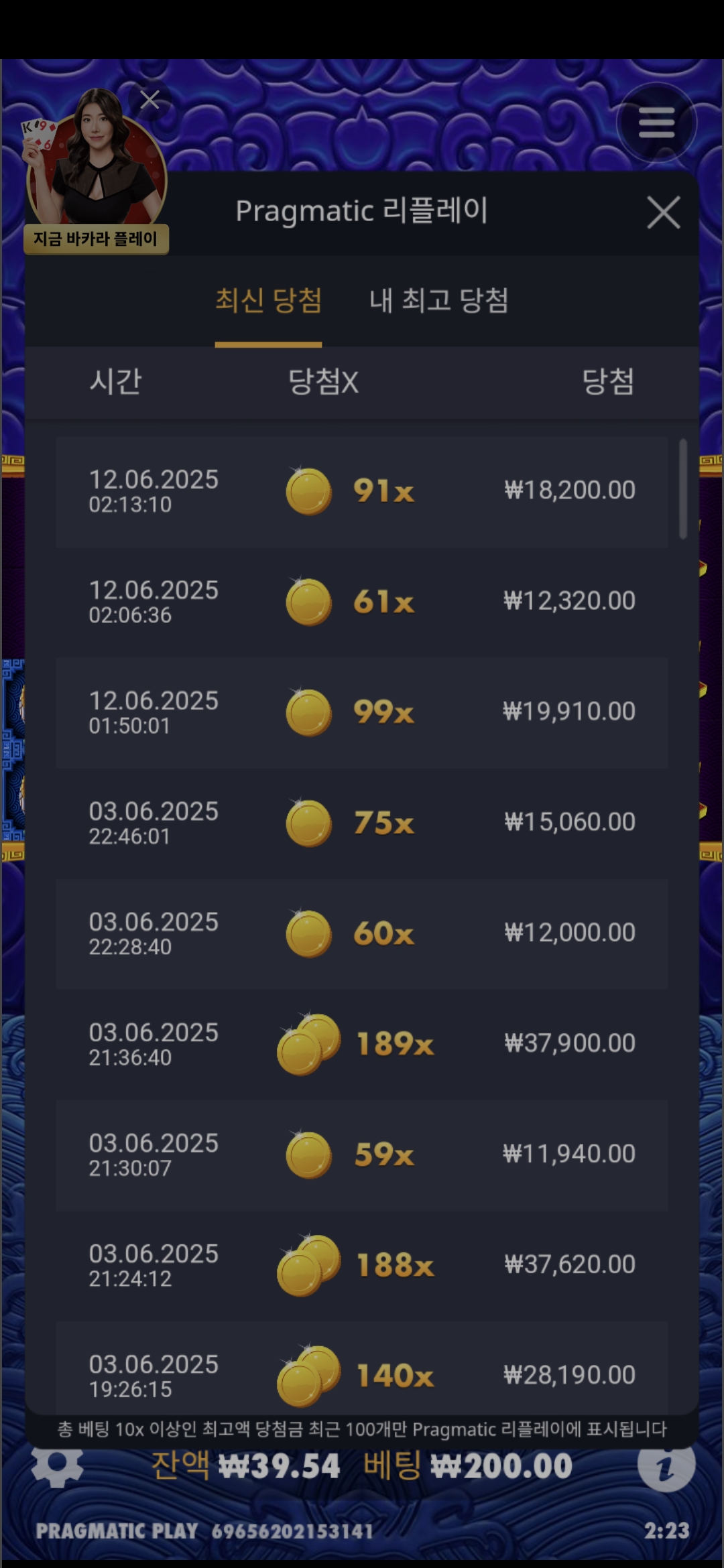Replay the 91x win at 02:13:10
This screenshot has height=1568, width=724.
pyautogui.click(x=362, y=491)
